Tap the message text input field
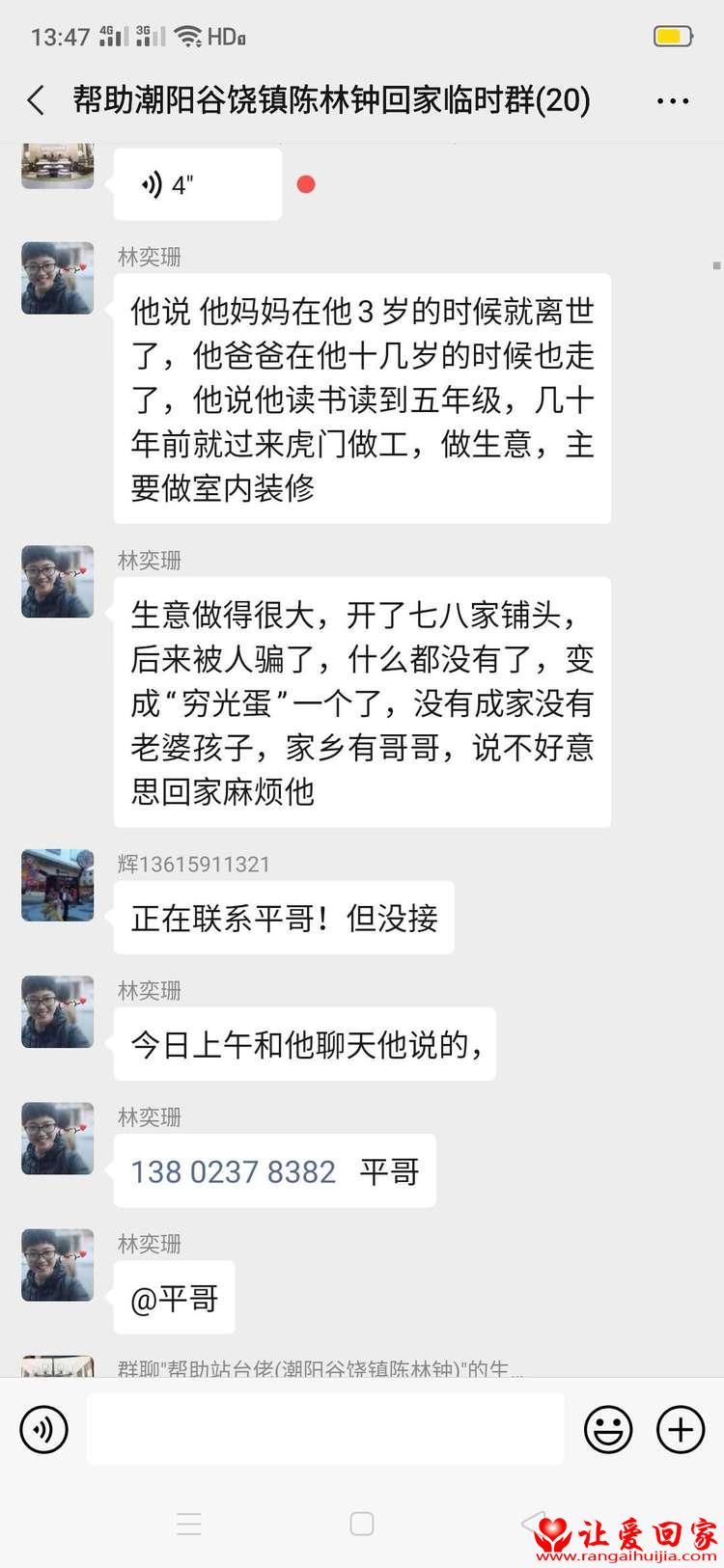 click(x=325, y=1429)
